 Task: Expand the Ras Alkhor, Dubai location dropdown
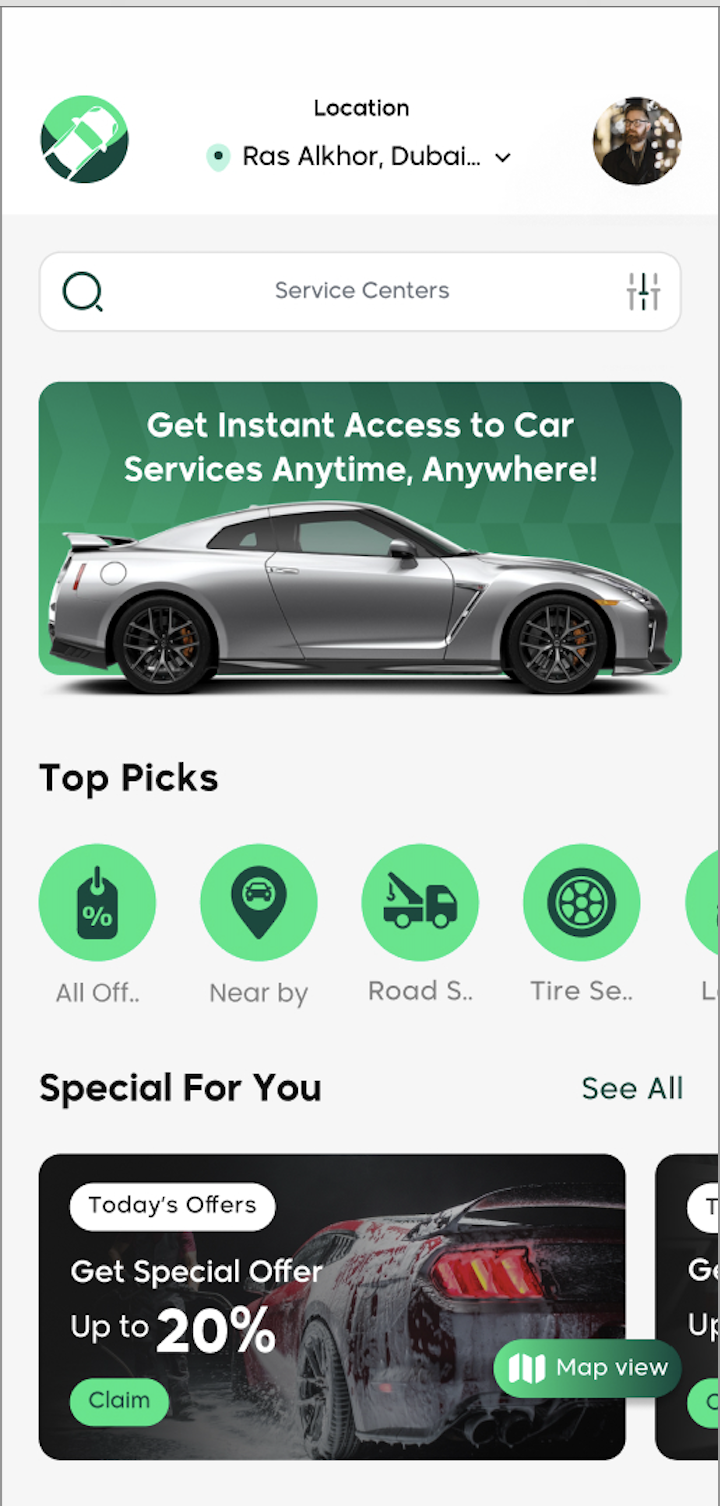click(503, 157)
